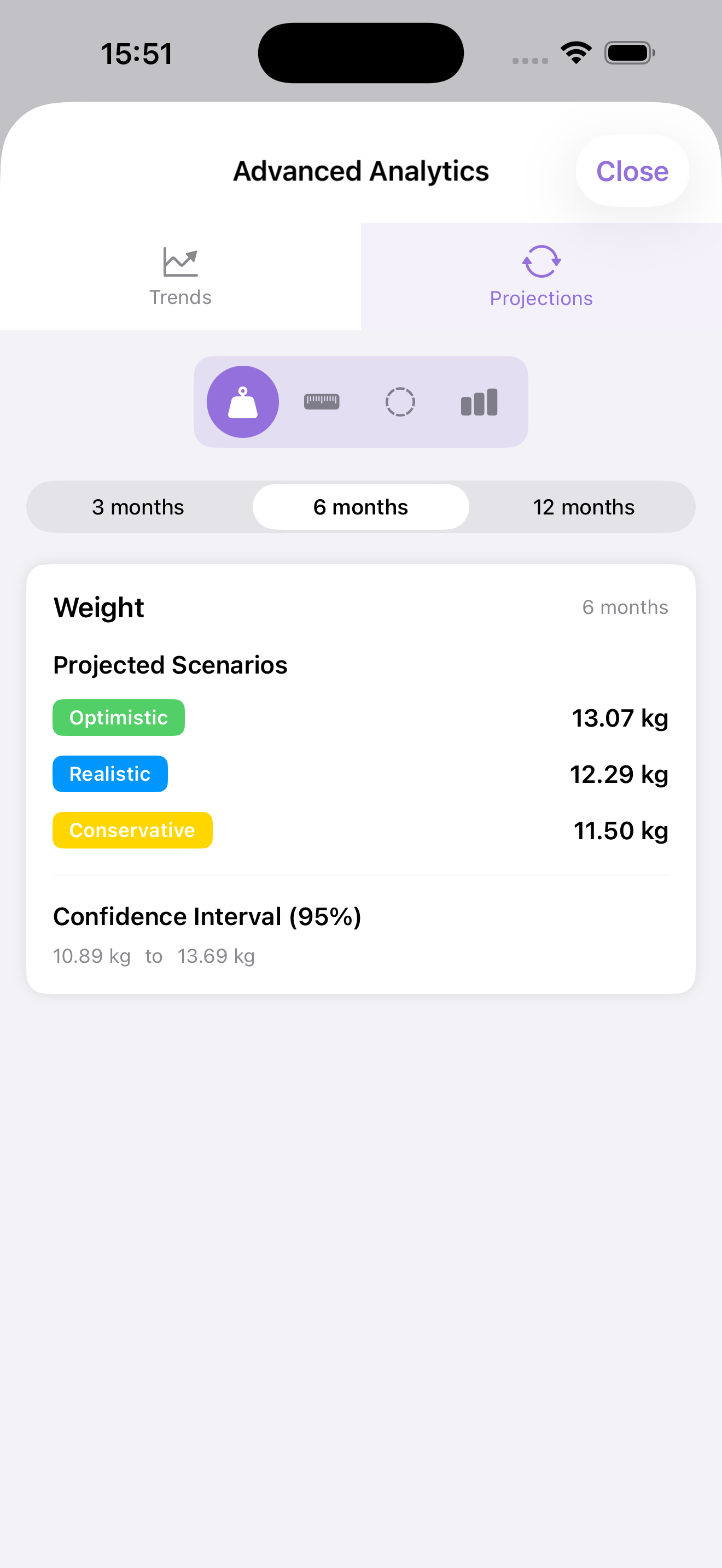Tap the battery indicator
722x1568 pixels.
click(629, 52)
